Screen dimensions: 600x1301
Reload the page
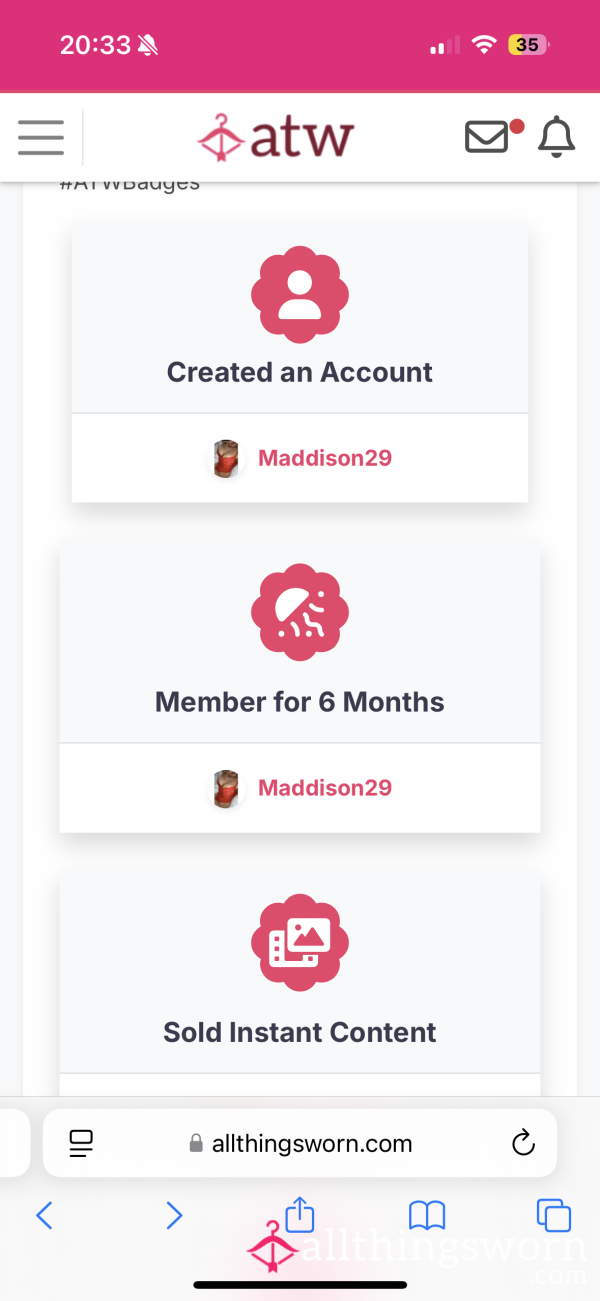(523, 1143)
